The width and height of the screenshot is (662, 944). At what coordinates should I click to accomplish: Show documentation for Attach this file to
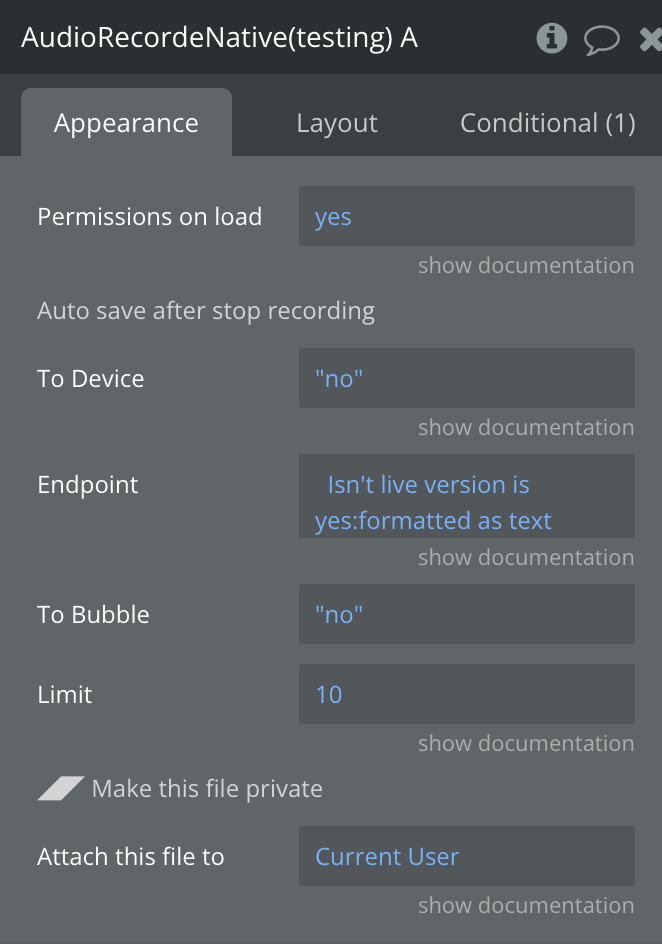(x=525, y=906)
